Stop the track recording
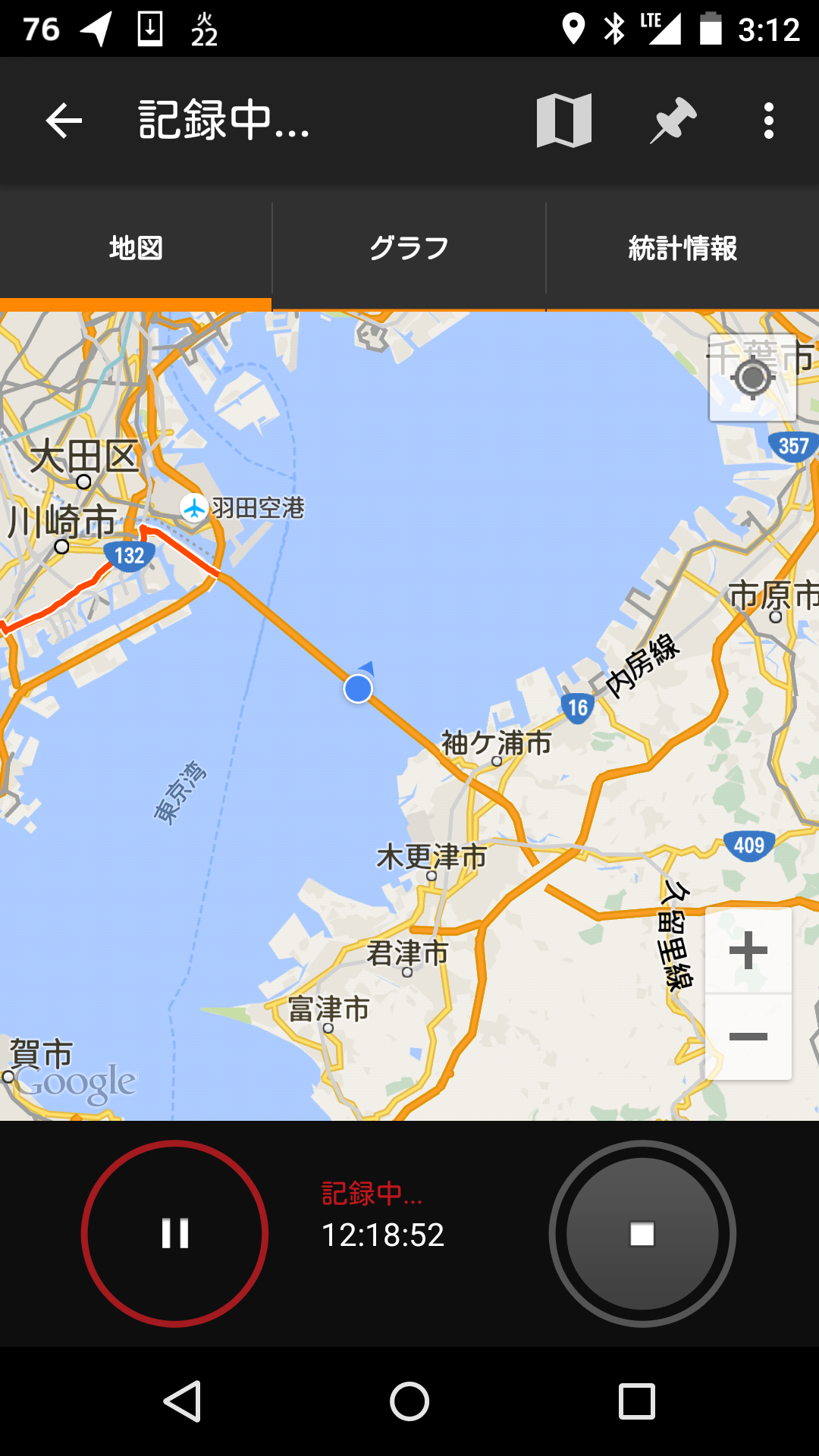The height and width of the screenshot is (1456, 819). point(642,1234)
